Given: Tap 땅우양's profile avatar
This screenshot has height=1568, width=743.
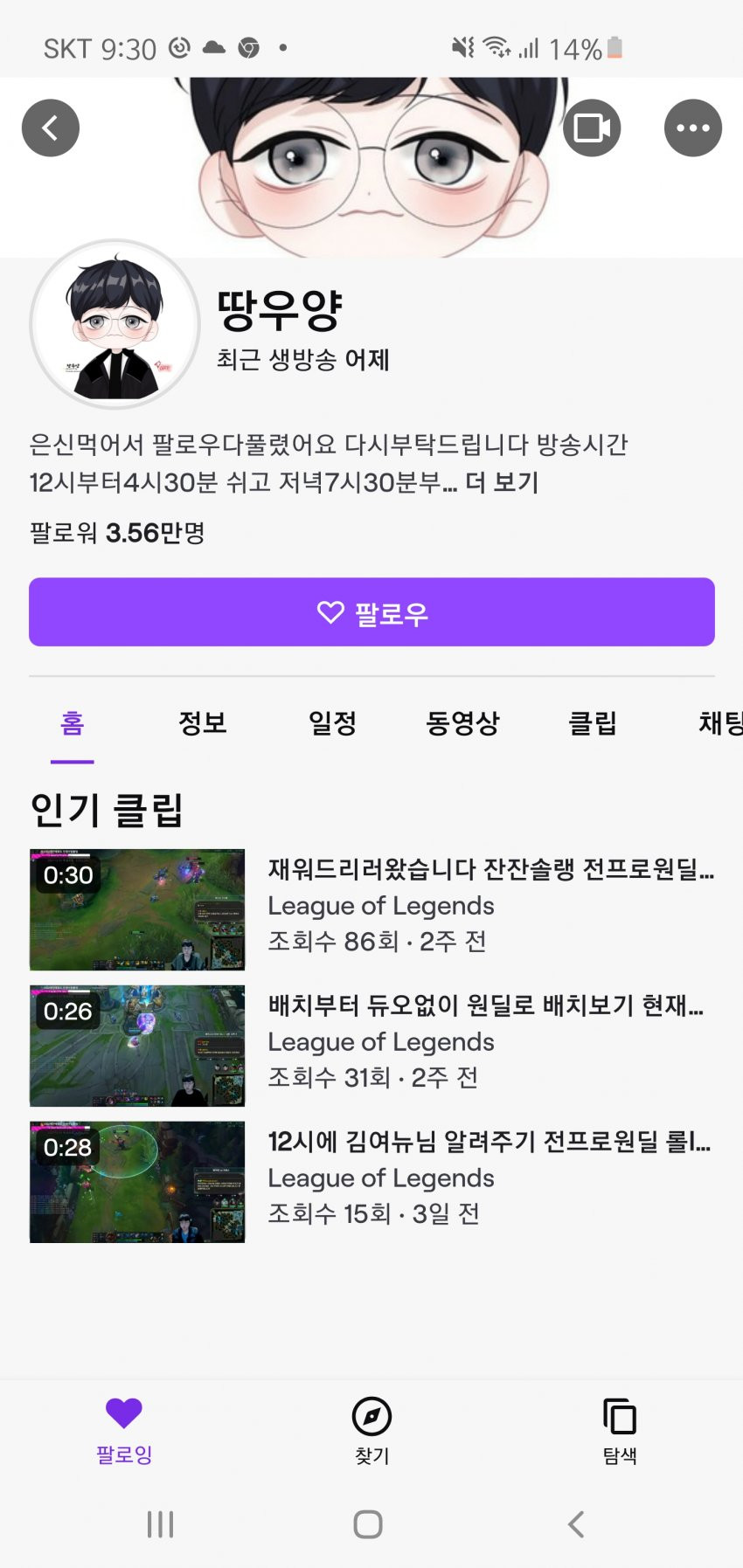Looking at the screenshot, I should 115,324.
